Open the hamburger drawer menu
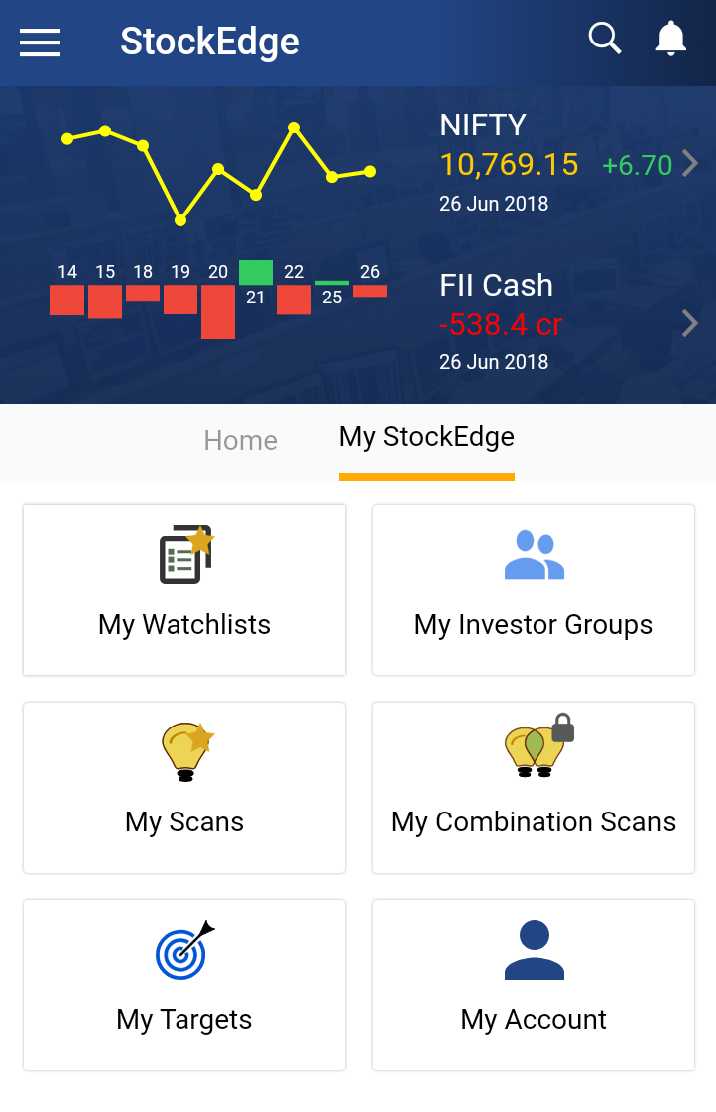The image size is (716, 1112). tap(40, 42)
